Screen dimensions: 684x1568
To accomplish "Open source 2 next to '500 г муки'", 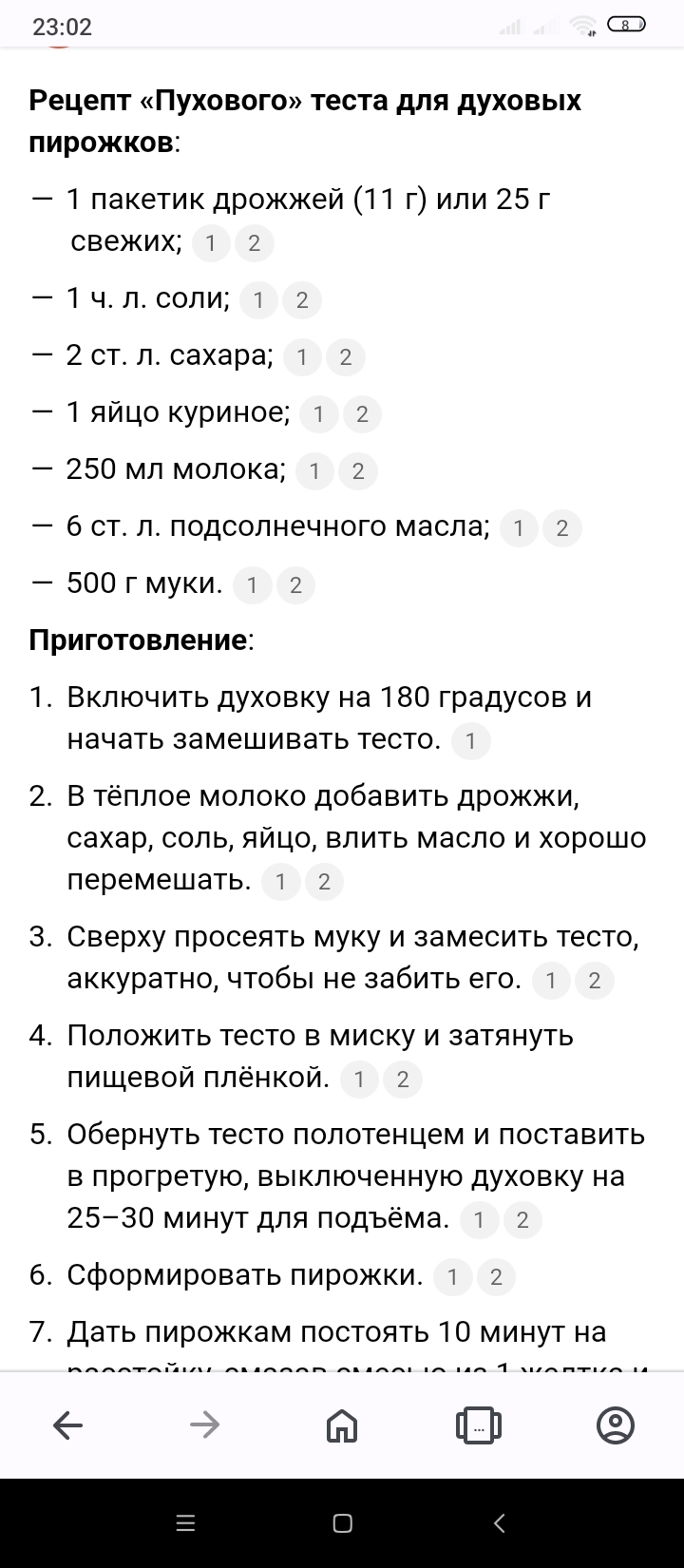I will (x=295, y=586).
